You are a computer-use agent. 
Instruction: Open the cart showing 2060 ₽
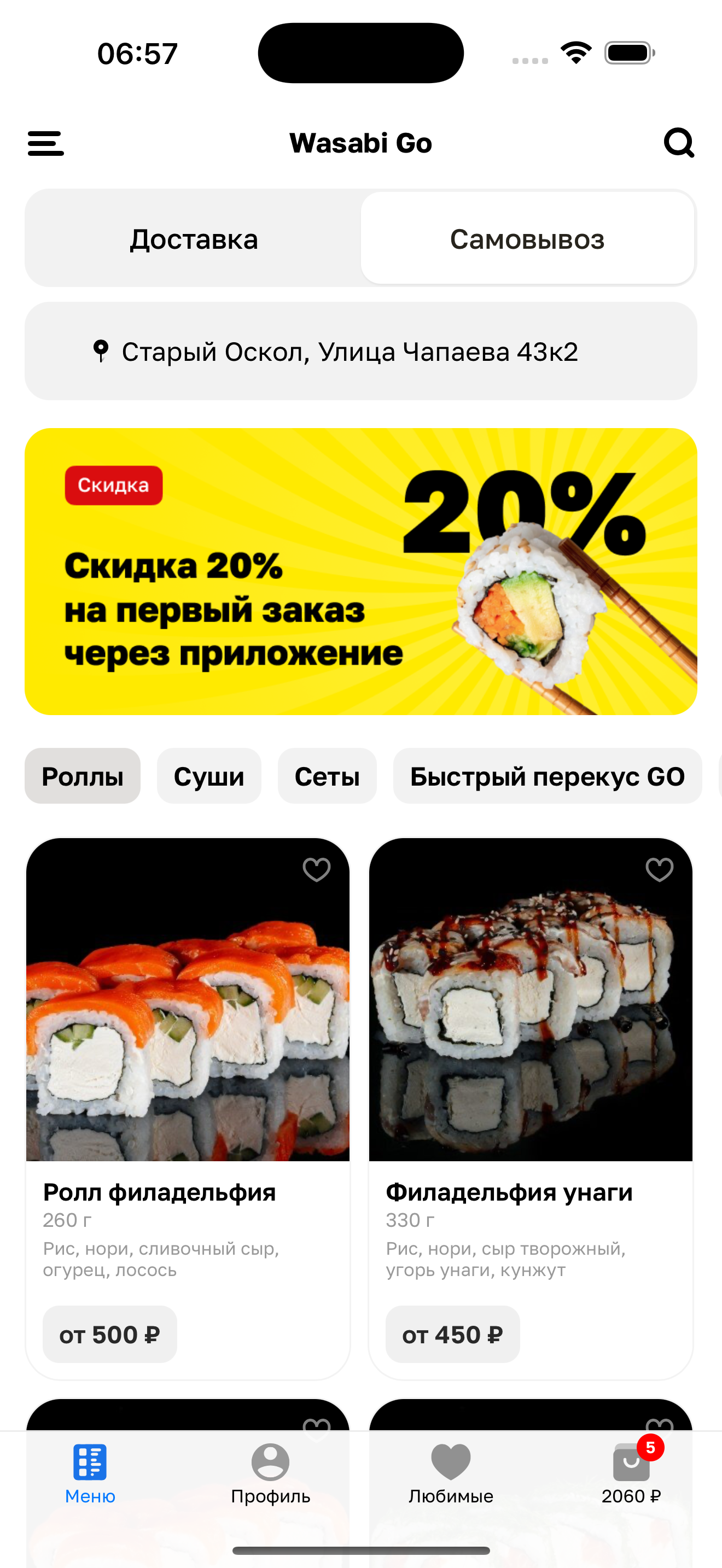point(631,1473)
